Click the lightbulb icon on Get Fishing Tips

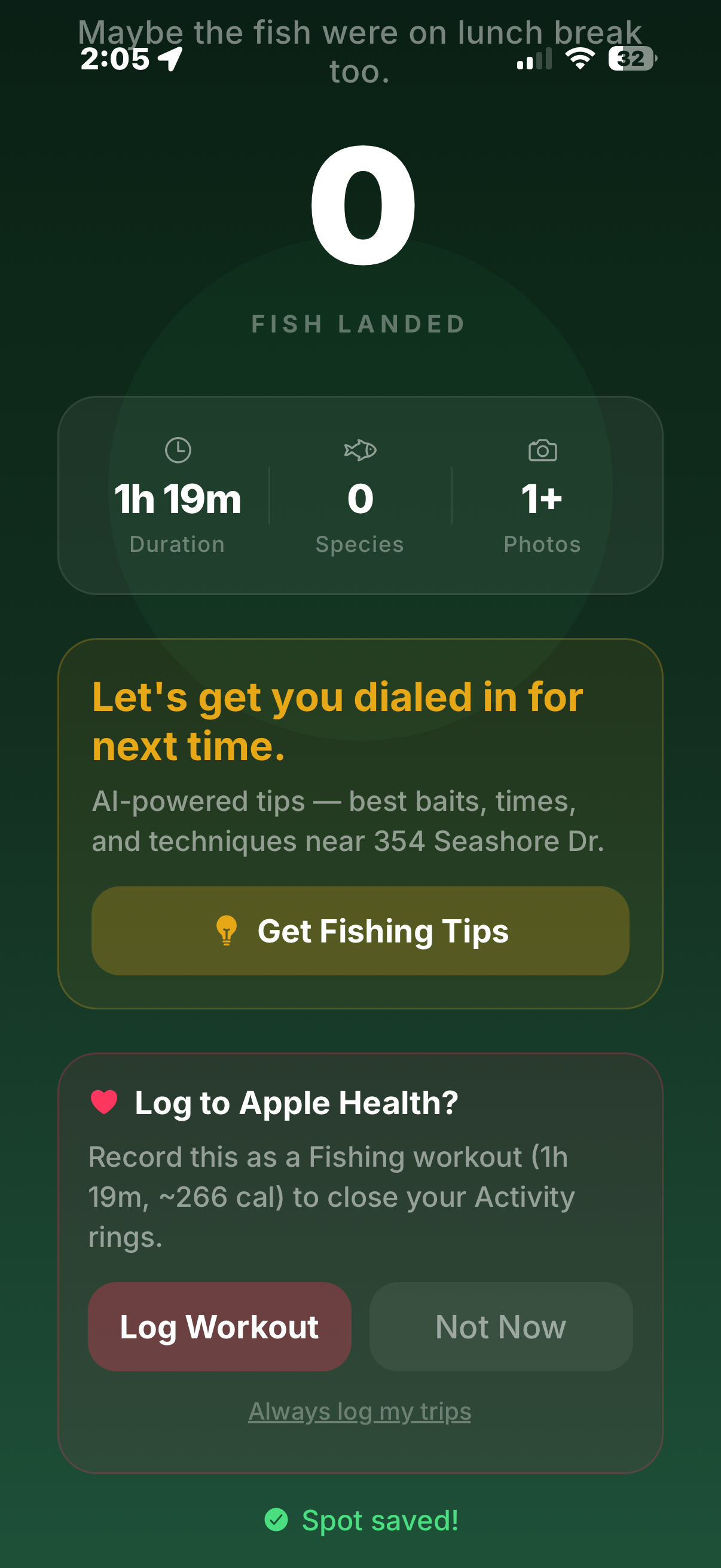pyautogui.click(x=225, y=930)
